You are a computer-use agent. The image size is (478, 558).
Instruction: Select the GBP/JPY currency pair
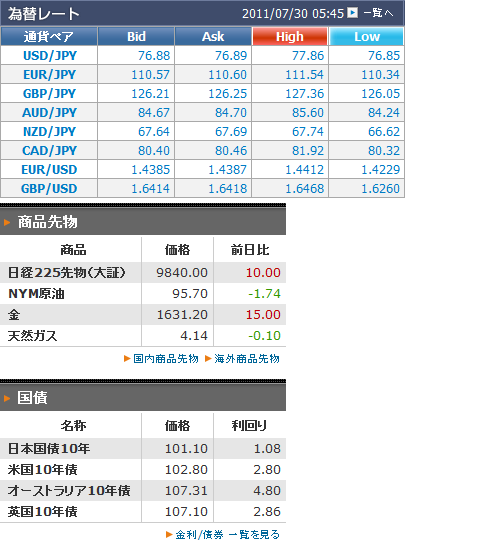[x=49, y=94]
